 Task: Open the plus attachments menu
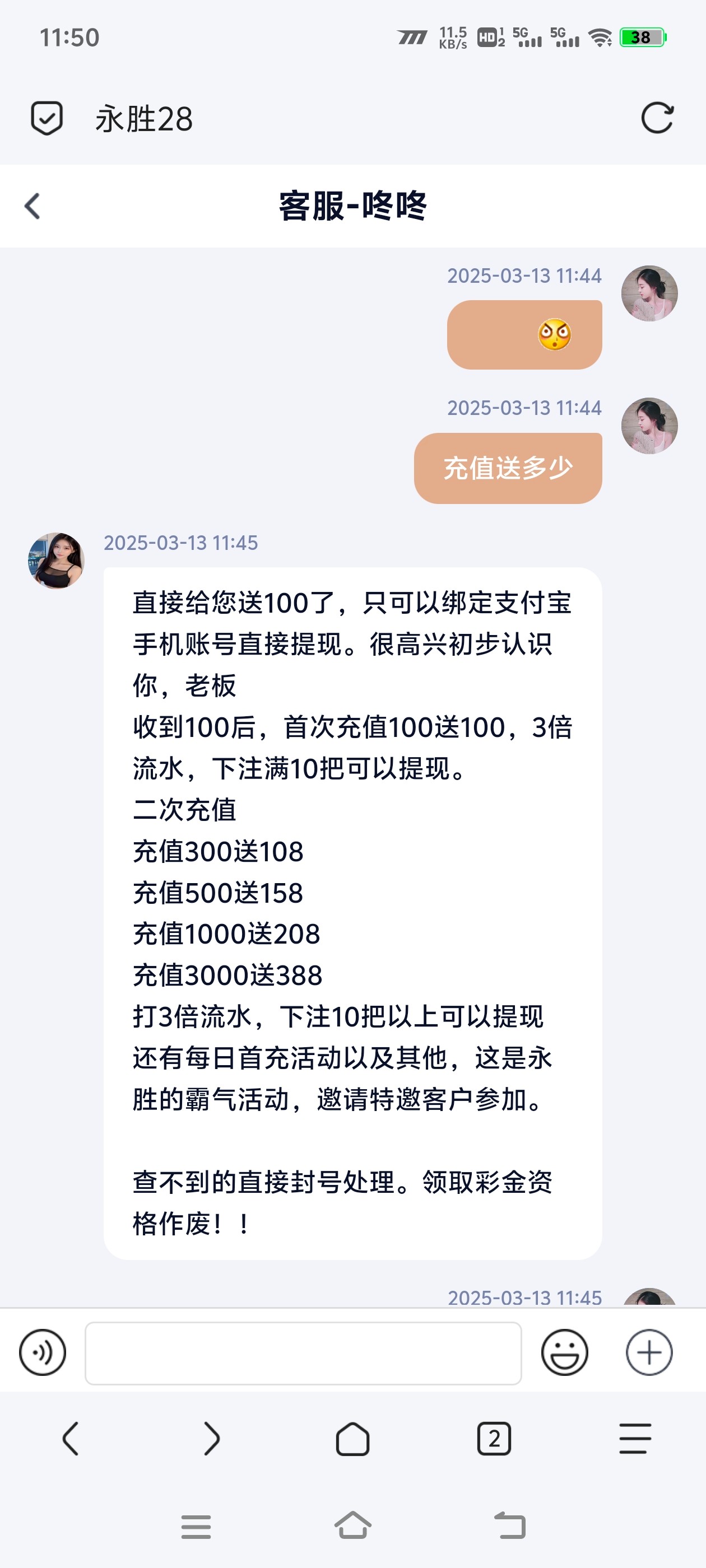click(649, 1352)
